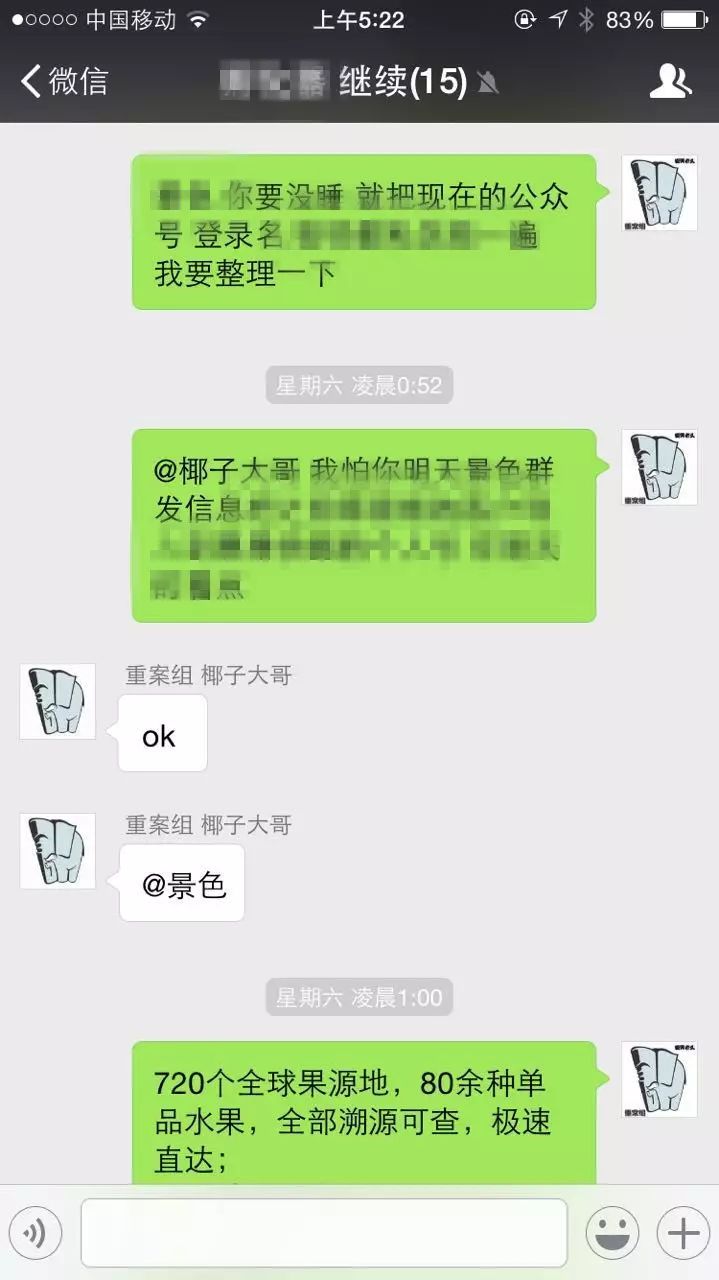Open the emoji sticker panel
719x1280 pixels.
[612, 1234]
